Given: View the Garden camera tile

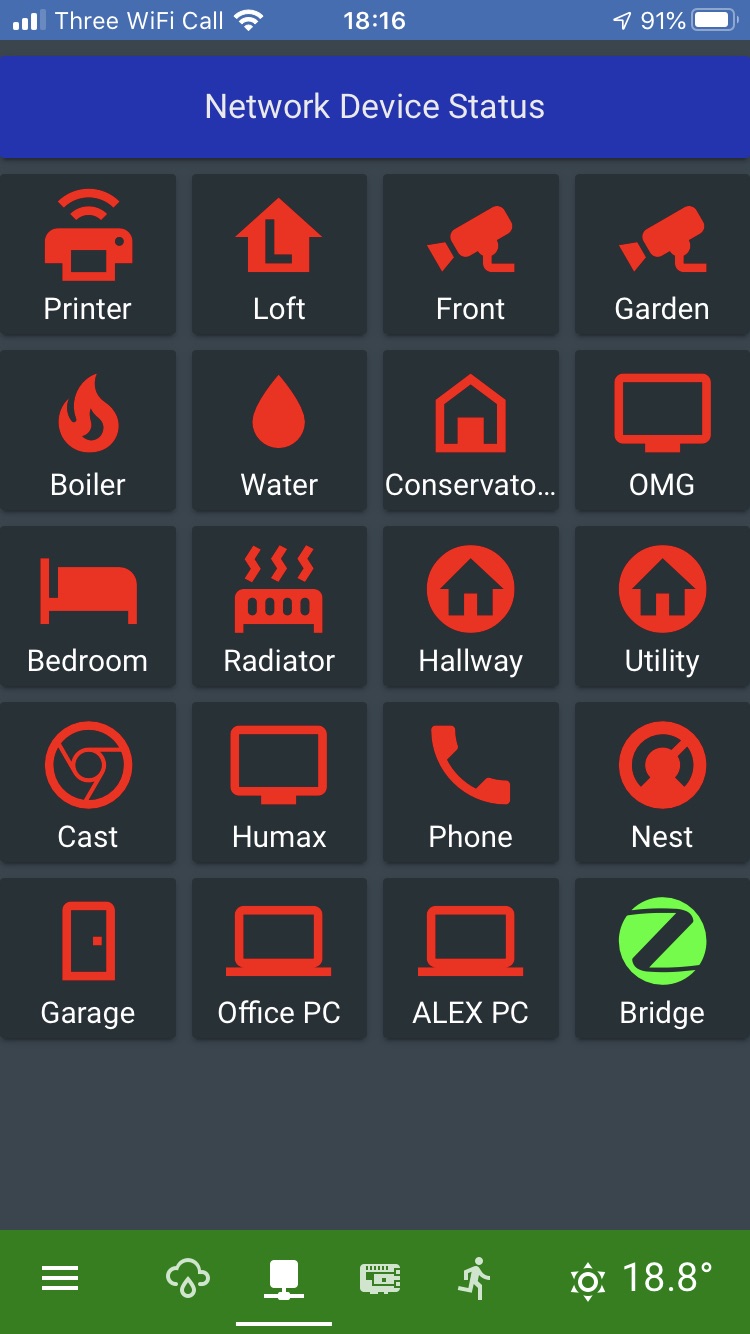Looking at the screenshot, I should pyautogui.click(x=662, y=255).
